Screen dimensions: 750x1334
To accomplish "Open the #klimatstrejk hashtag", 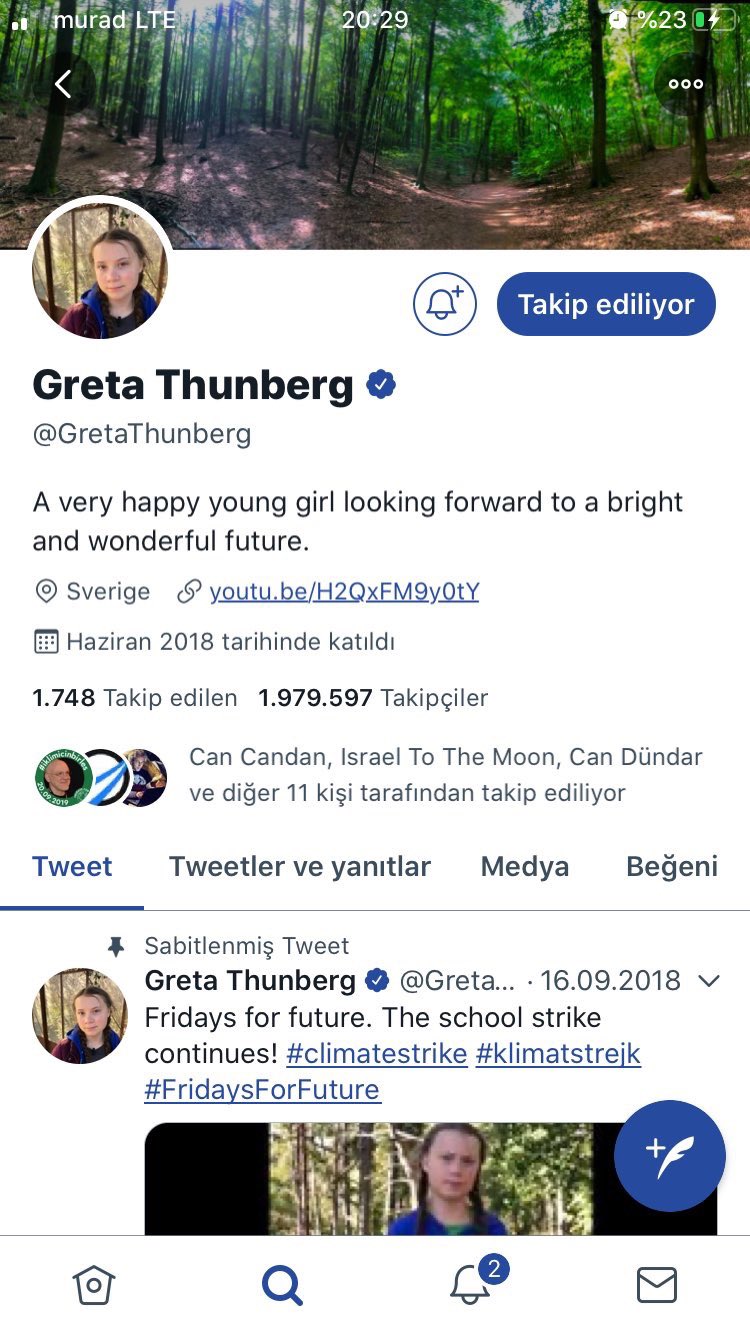I will coord(558,1054).
